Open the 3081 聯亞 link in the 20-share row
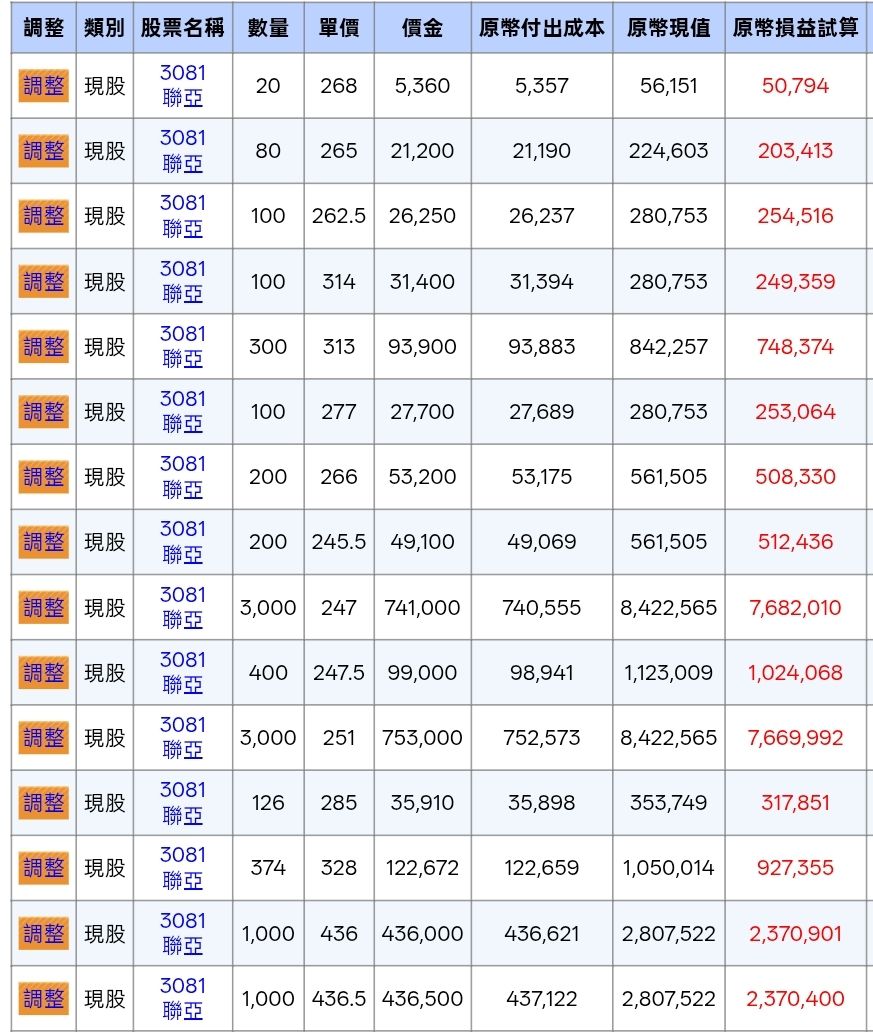Viewport: 873px width, 1035px height. (183, 85)
